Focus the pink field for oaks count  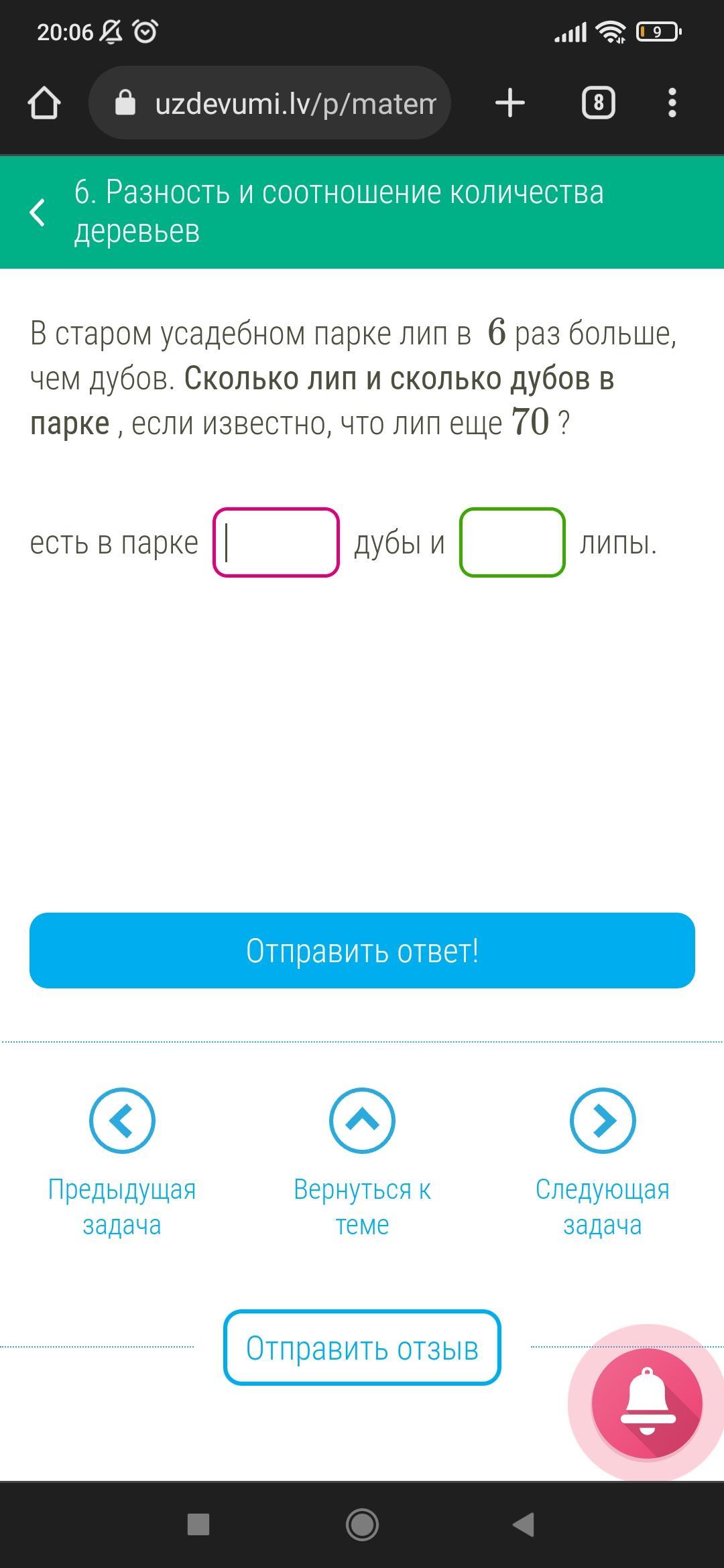276,543
